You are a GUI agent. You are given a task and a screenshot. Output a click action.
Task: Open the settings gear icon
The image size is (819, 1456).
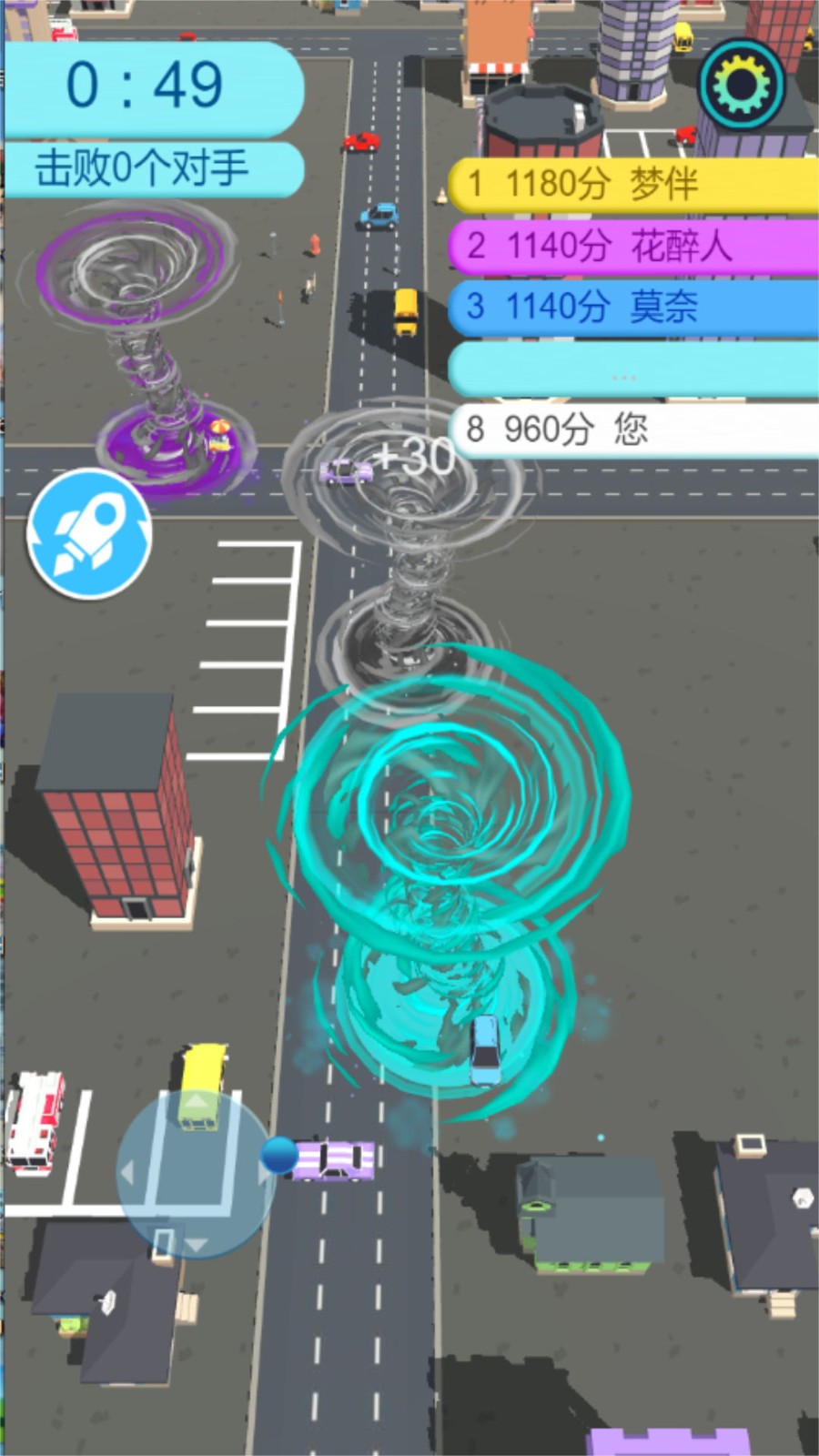[742, 84]
